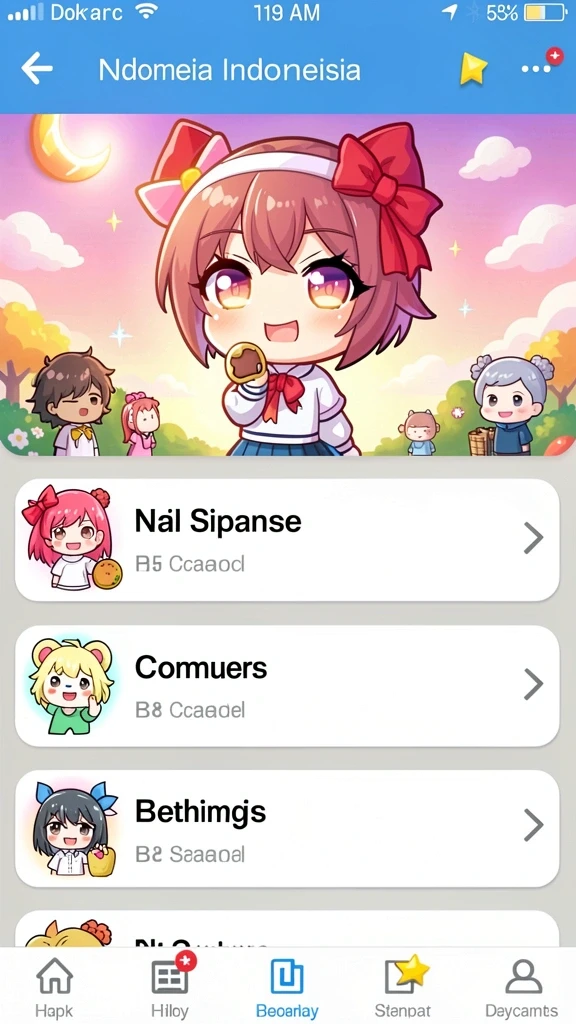Open the Deycamts profile tab
576x1024 pixels.
click(522, 987)
